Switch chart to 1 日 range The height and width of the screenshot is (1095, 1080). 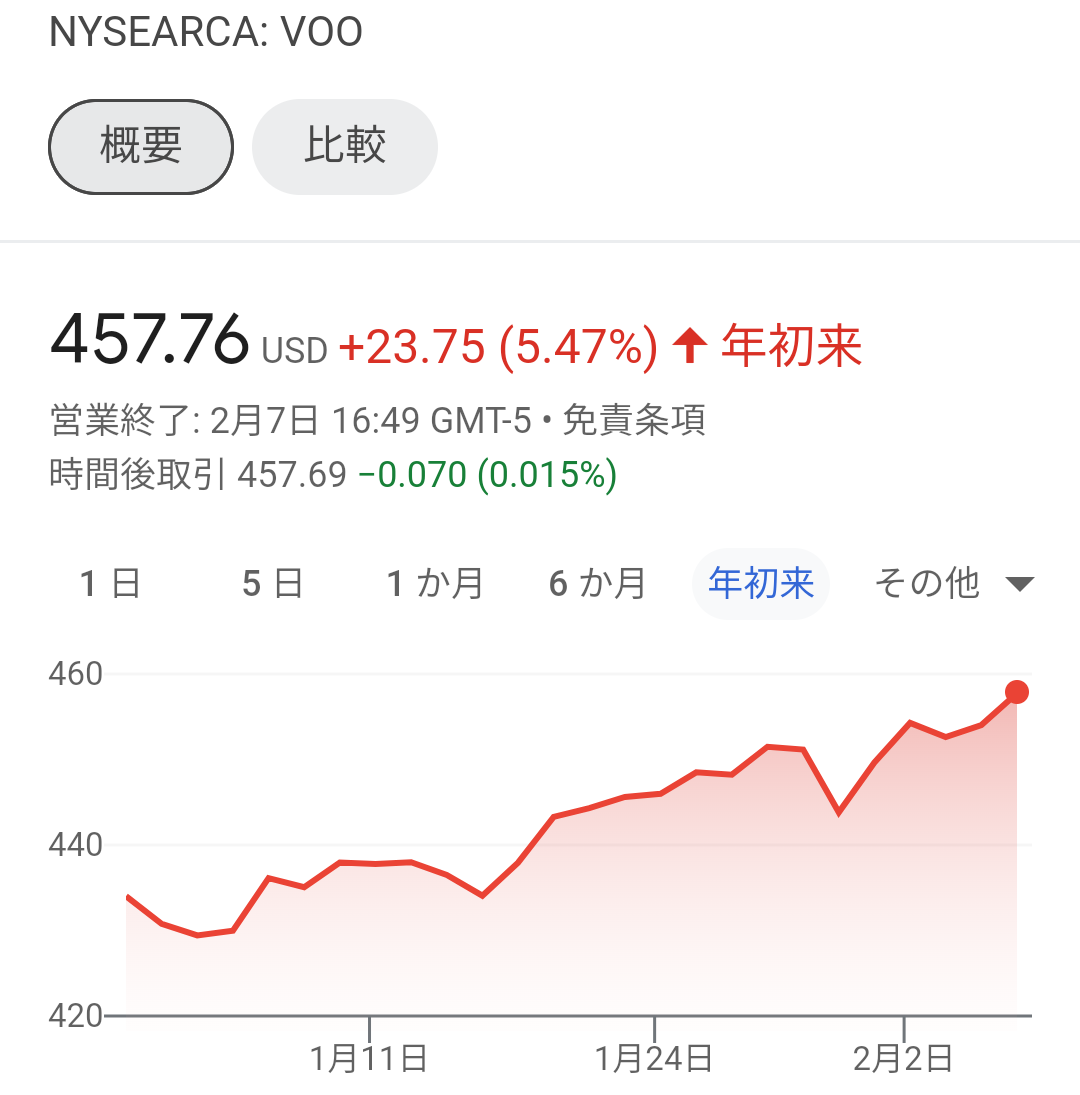(x=110, y=584)
